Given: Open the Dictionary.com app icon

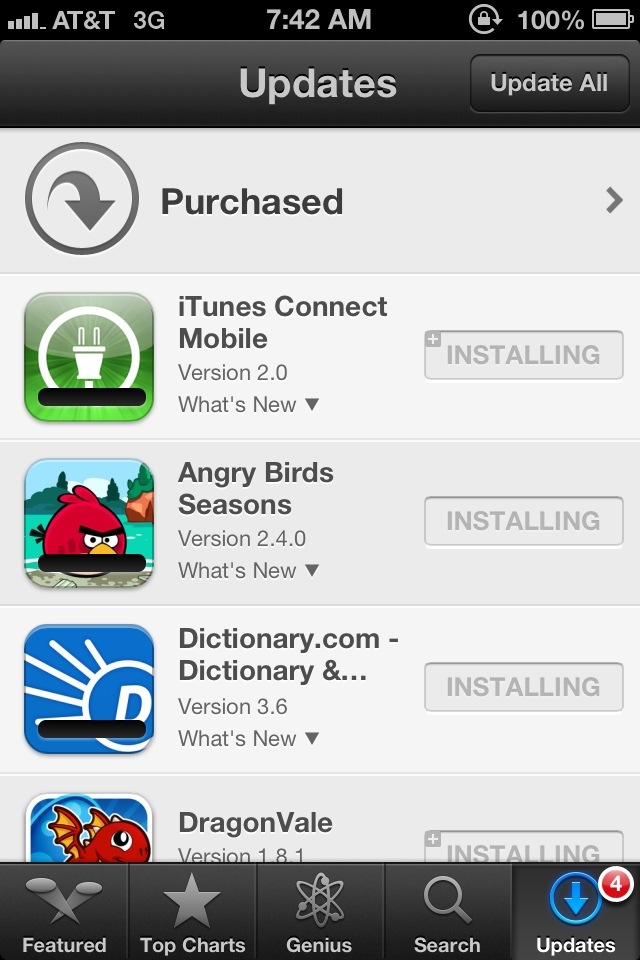Looking at the screenshot, I should [89, 689].
